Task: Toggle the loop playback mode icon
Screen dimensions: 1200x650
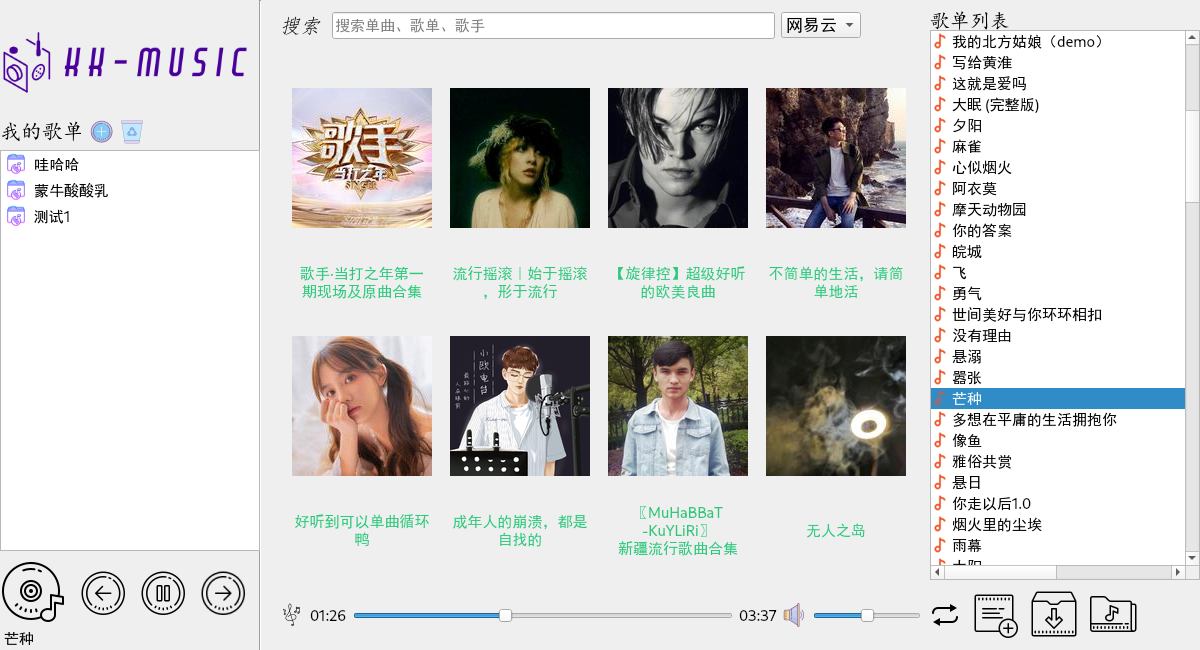Action: point(944,614)
